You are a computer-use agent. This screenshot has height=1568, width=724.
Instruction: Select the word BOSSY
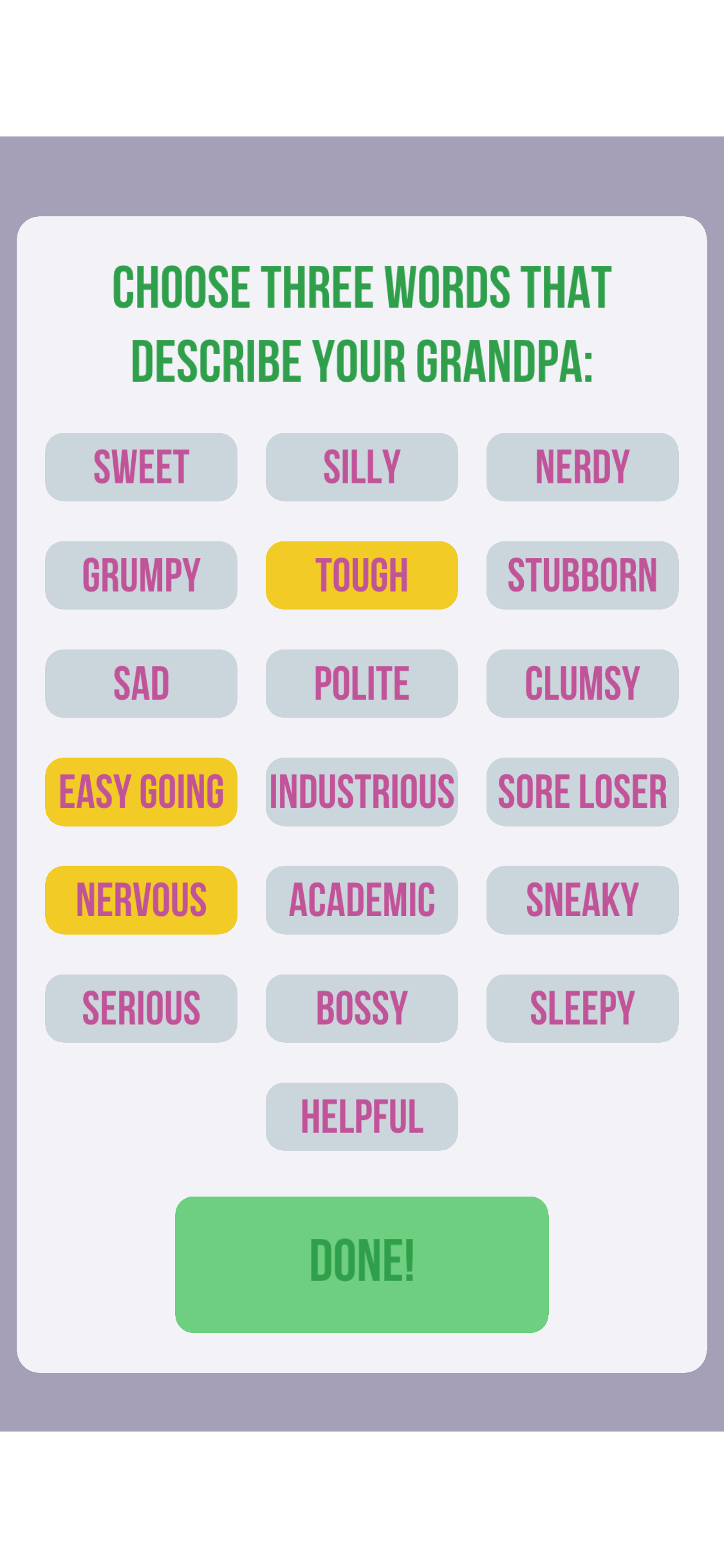tap(362, 1008)
